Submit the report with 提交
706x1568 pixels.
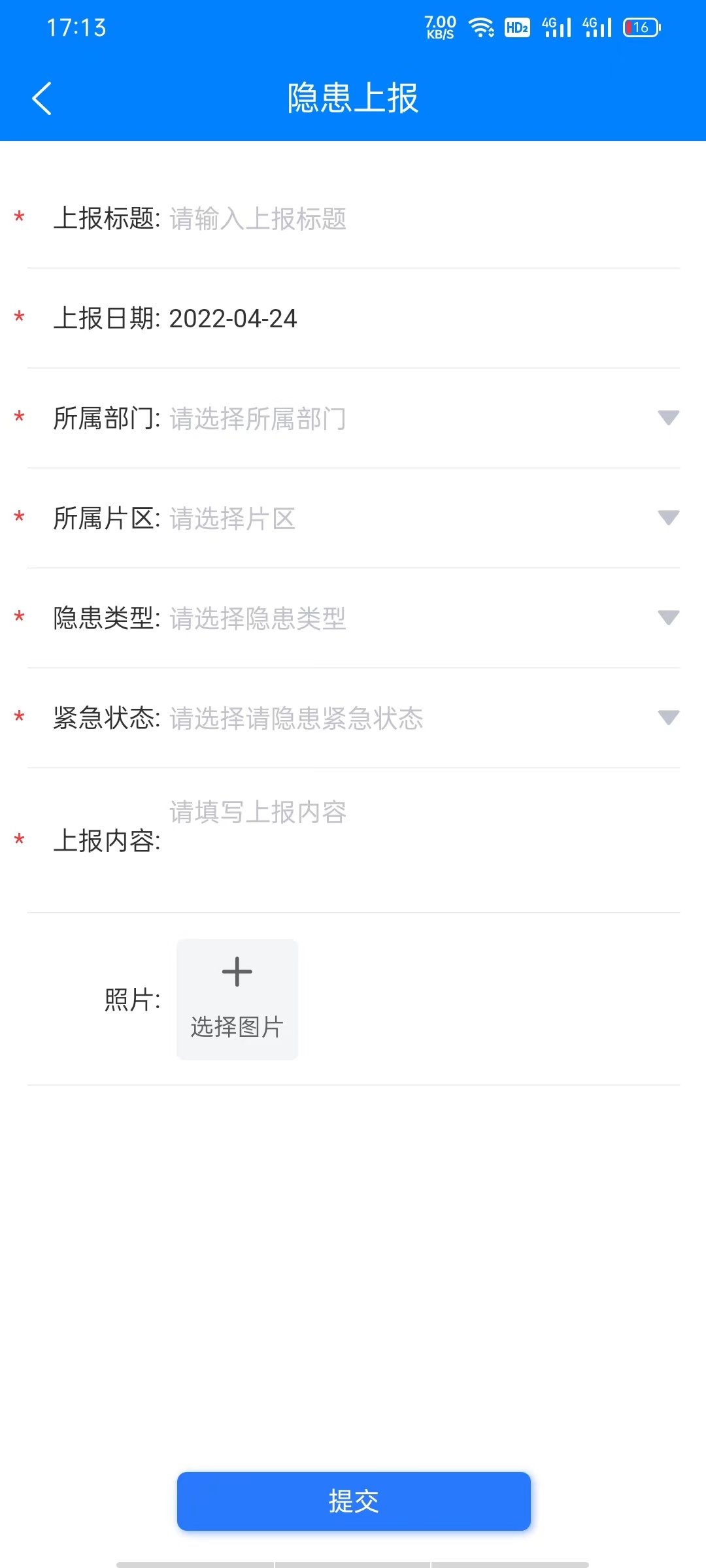pyautogui.click(x=354, y=1501)
